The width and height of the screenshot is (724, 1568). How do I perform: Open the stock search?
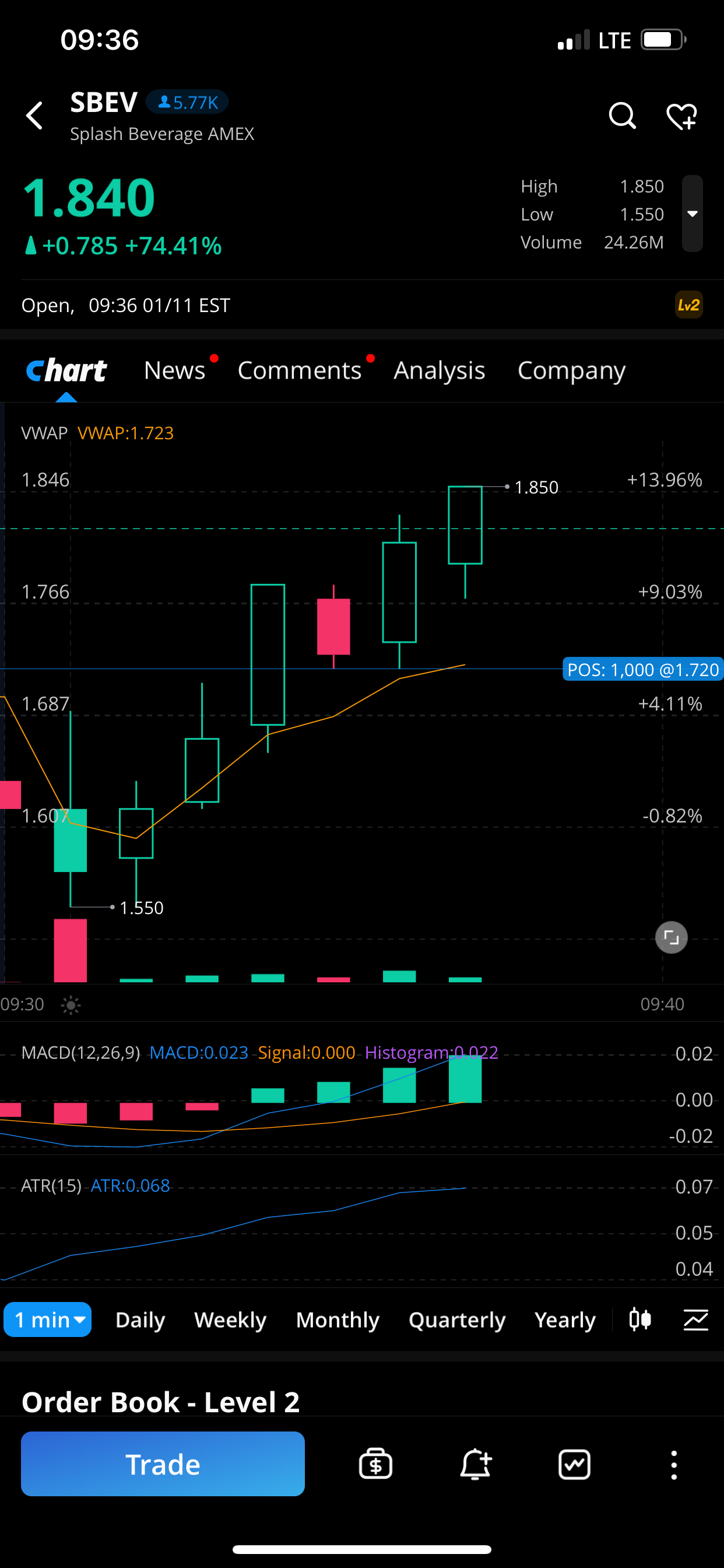pyautogui.click(x=622, y=116)
